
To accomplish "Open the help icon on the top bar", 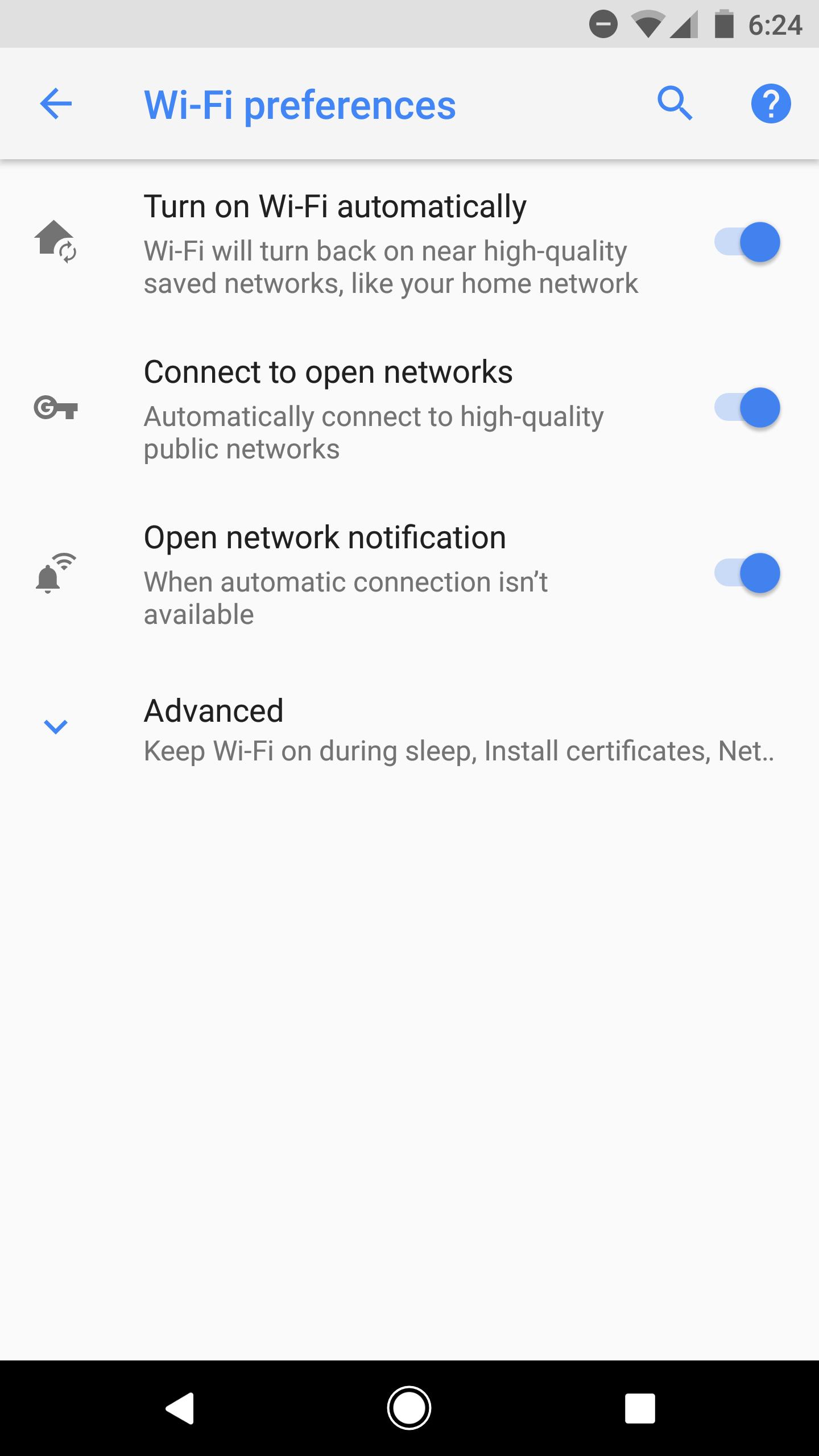I will [772, 104].
